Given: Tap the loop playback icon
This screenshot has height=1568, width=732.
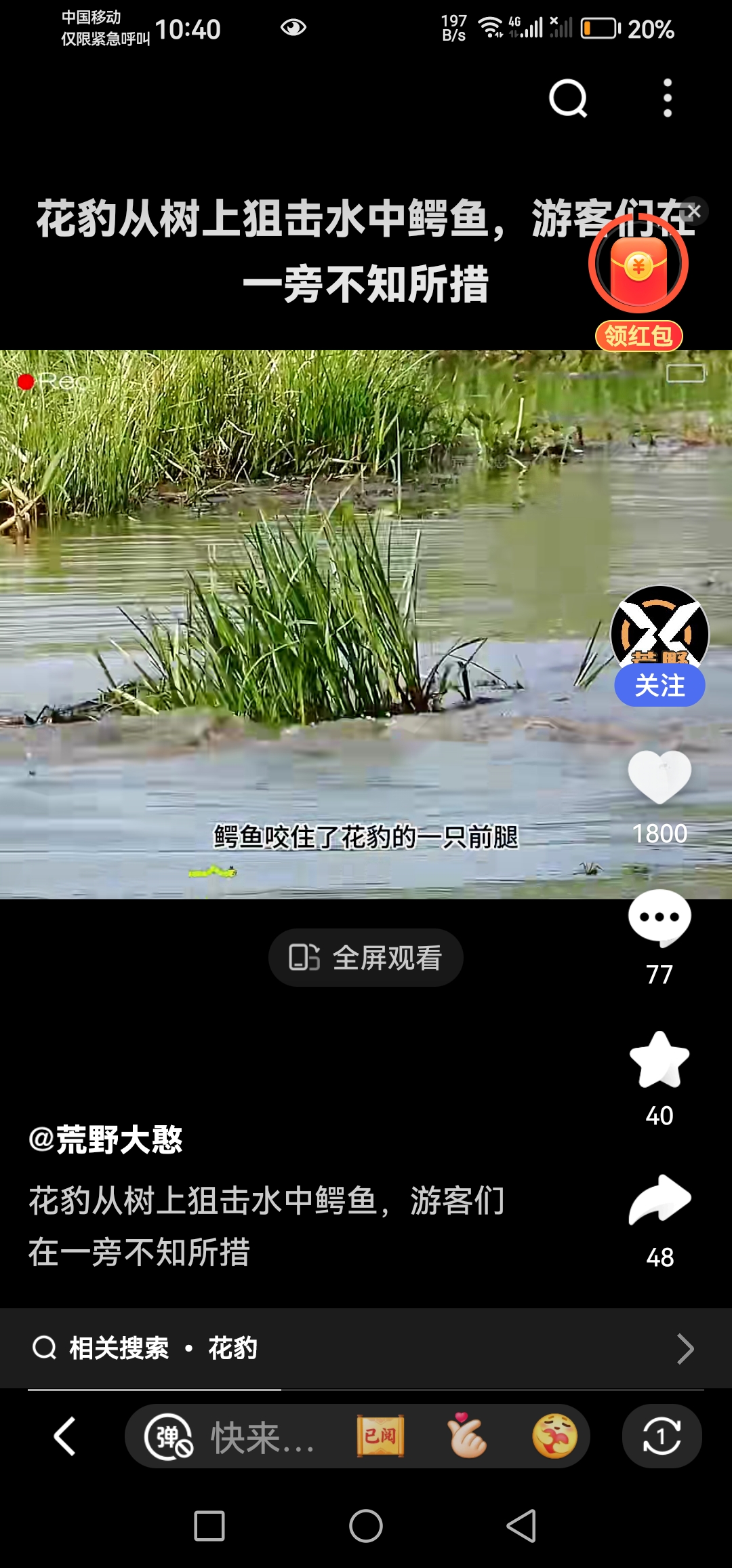Looking at the screenshot, I should (662, 1436).
